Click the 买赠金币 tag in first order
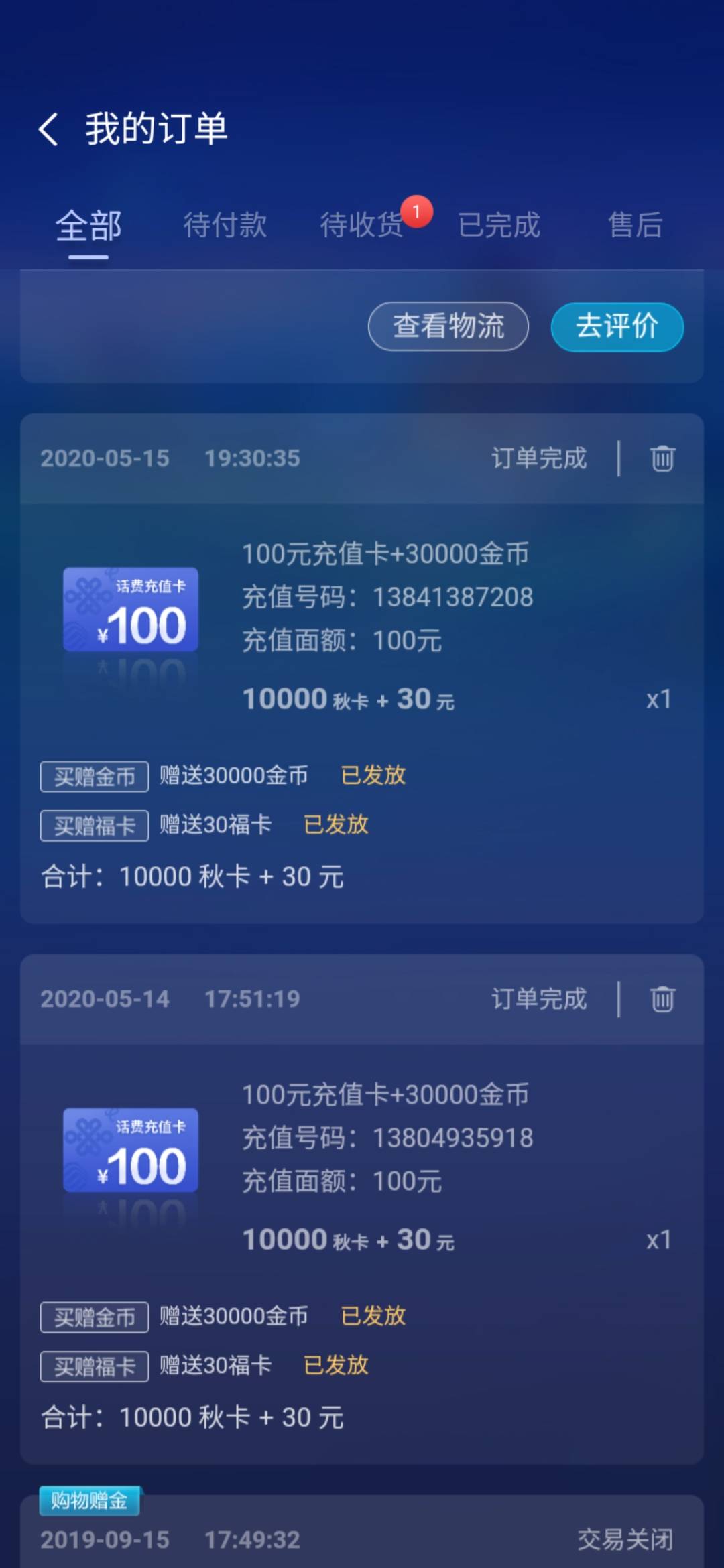The image size is (724, 1568). 93,776
